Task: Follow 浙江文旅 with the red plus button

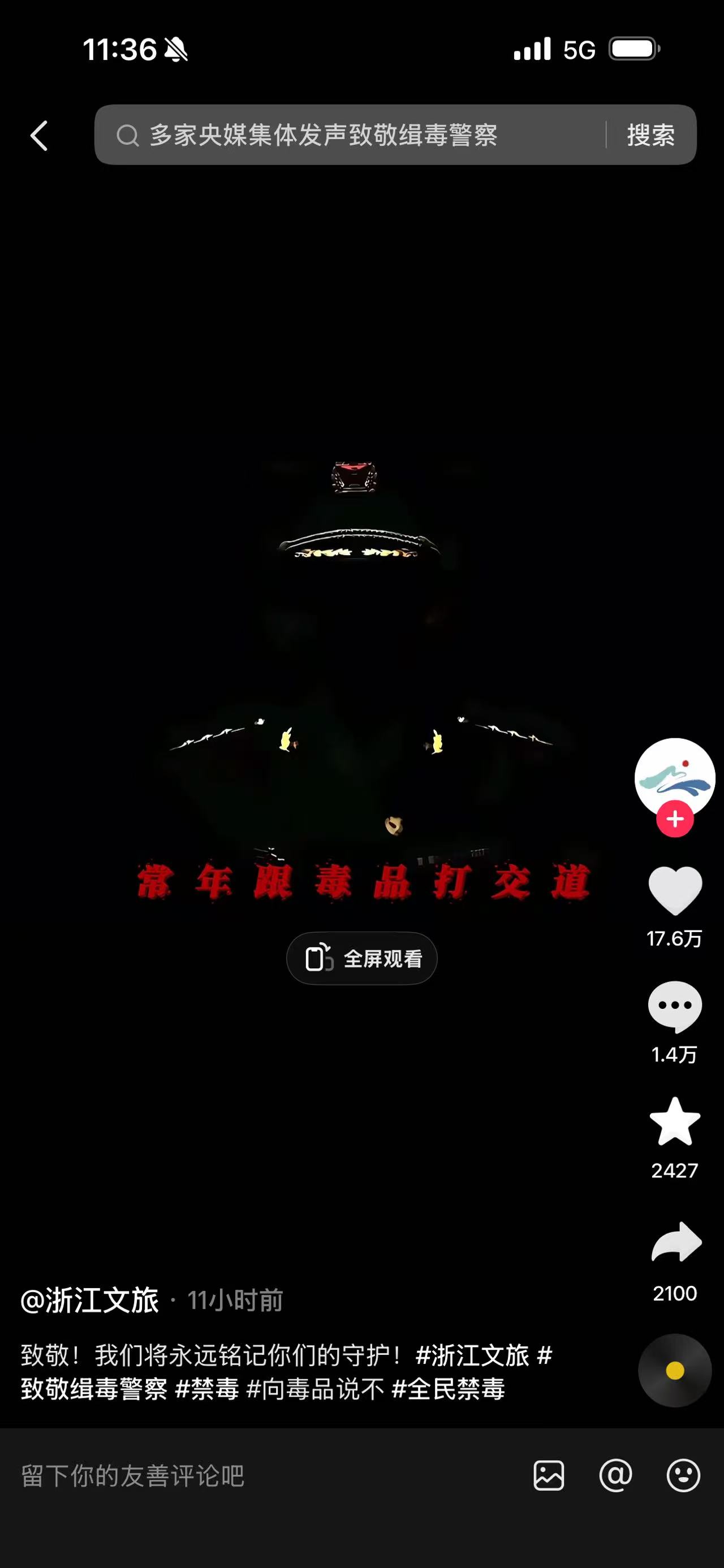Action: tap(674, 819)
